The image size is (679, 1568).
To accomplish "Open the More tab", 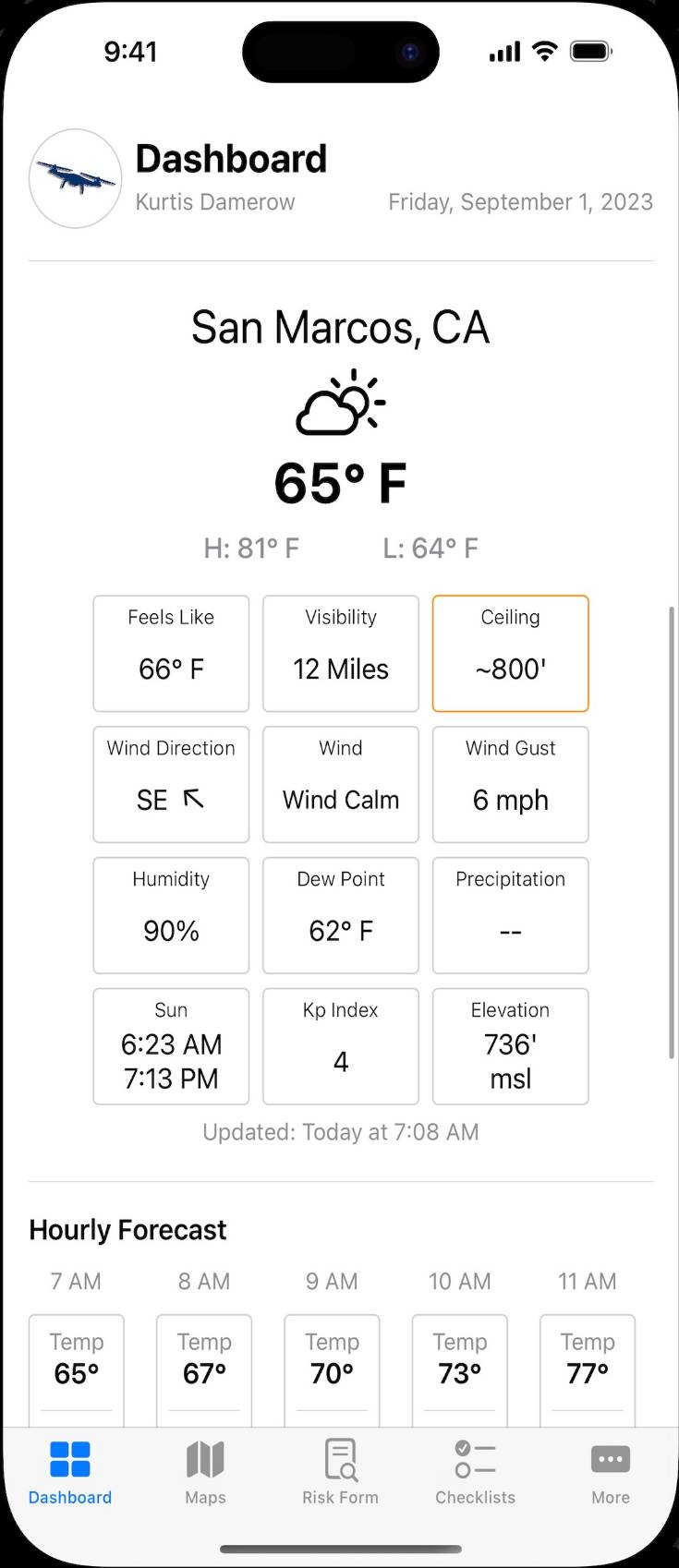I will [610, 1472].
